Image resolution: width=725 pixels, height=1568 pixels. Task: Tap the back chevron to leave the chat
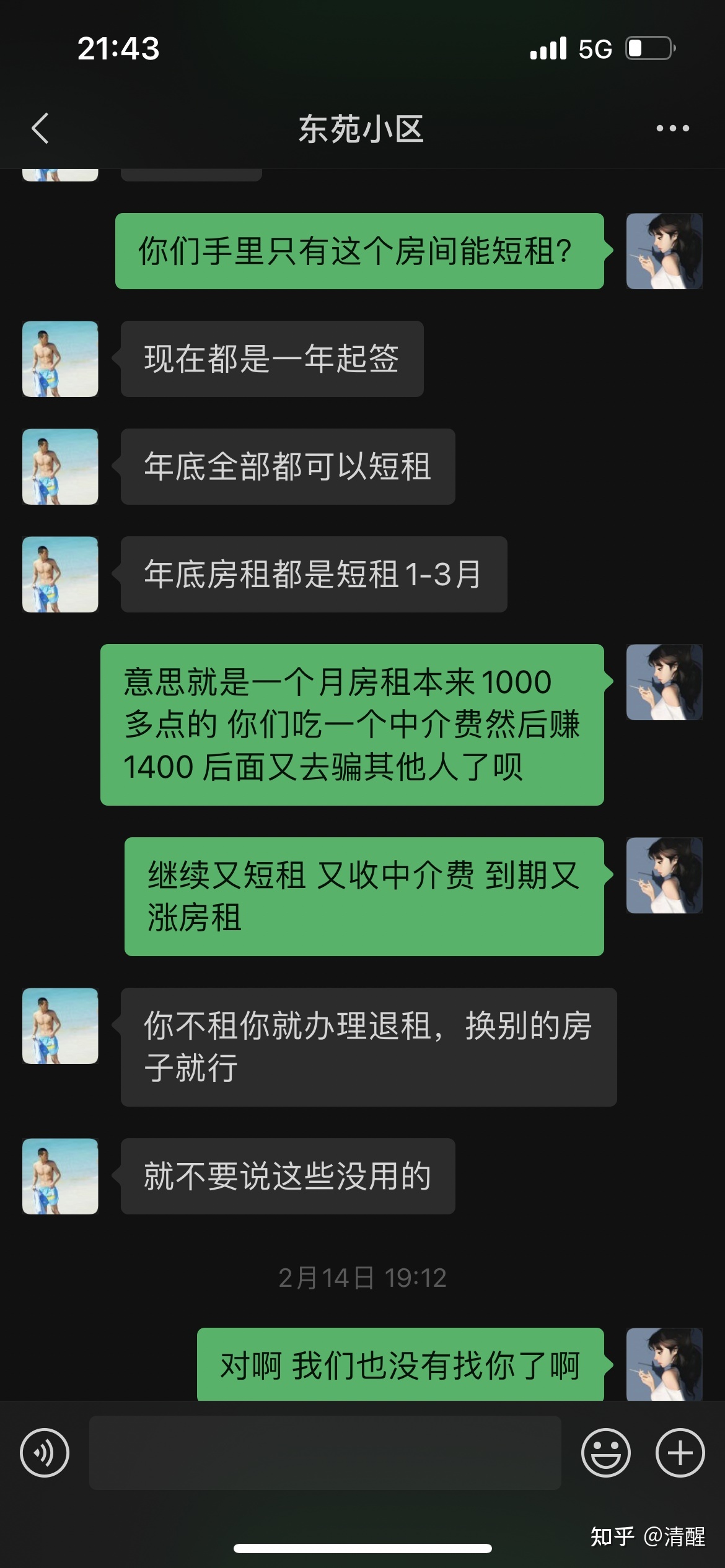40,128
